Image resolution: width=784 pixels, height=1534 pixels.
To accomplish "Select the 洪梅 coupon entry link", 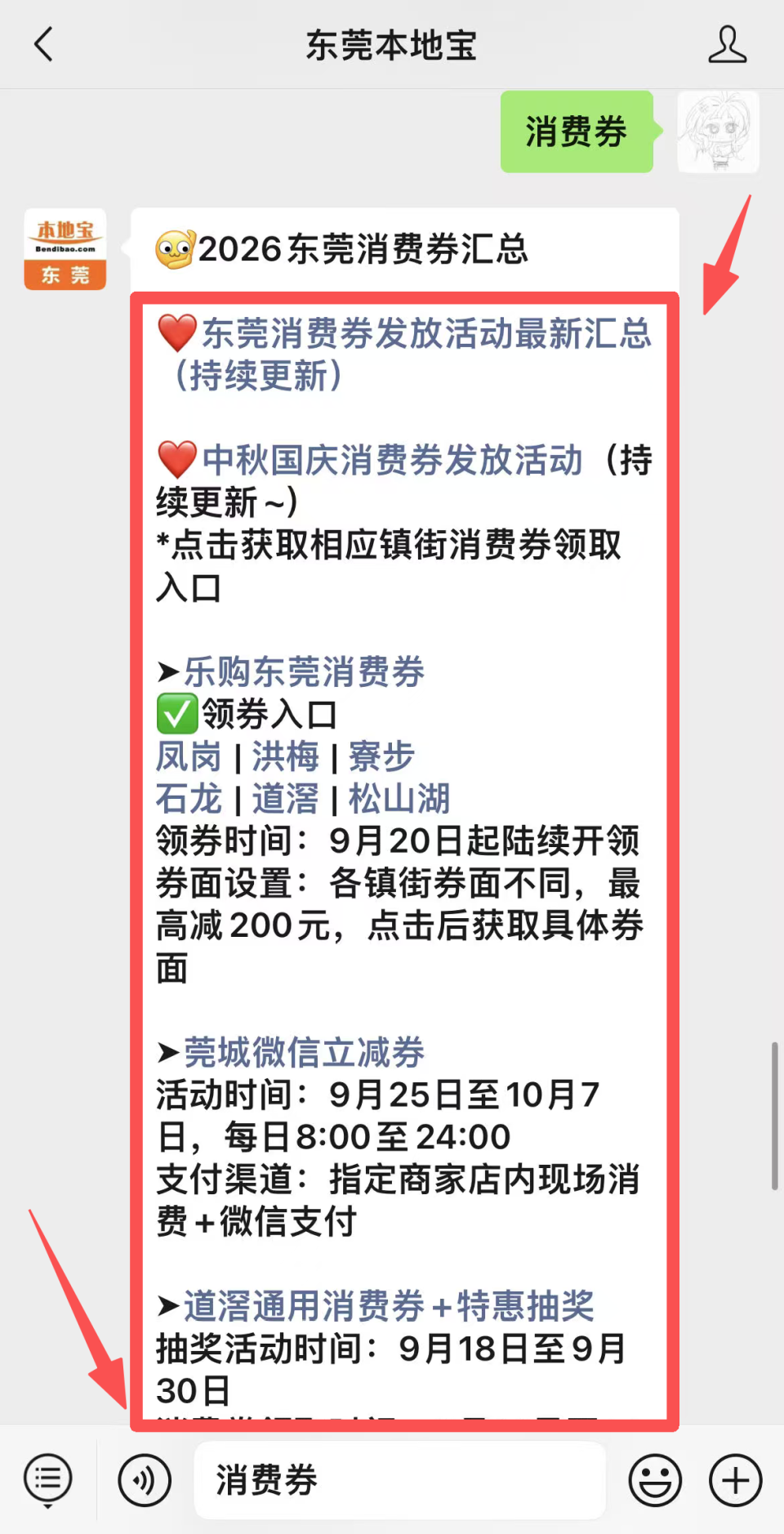I will (x=285, y=756).
